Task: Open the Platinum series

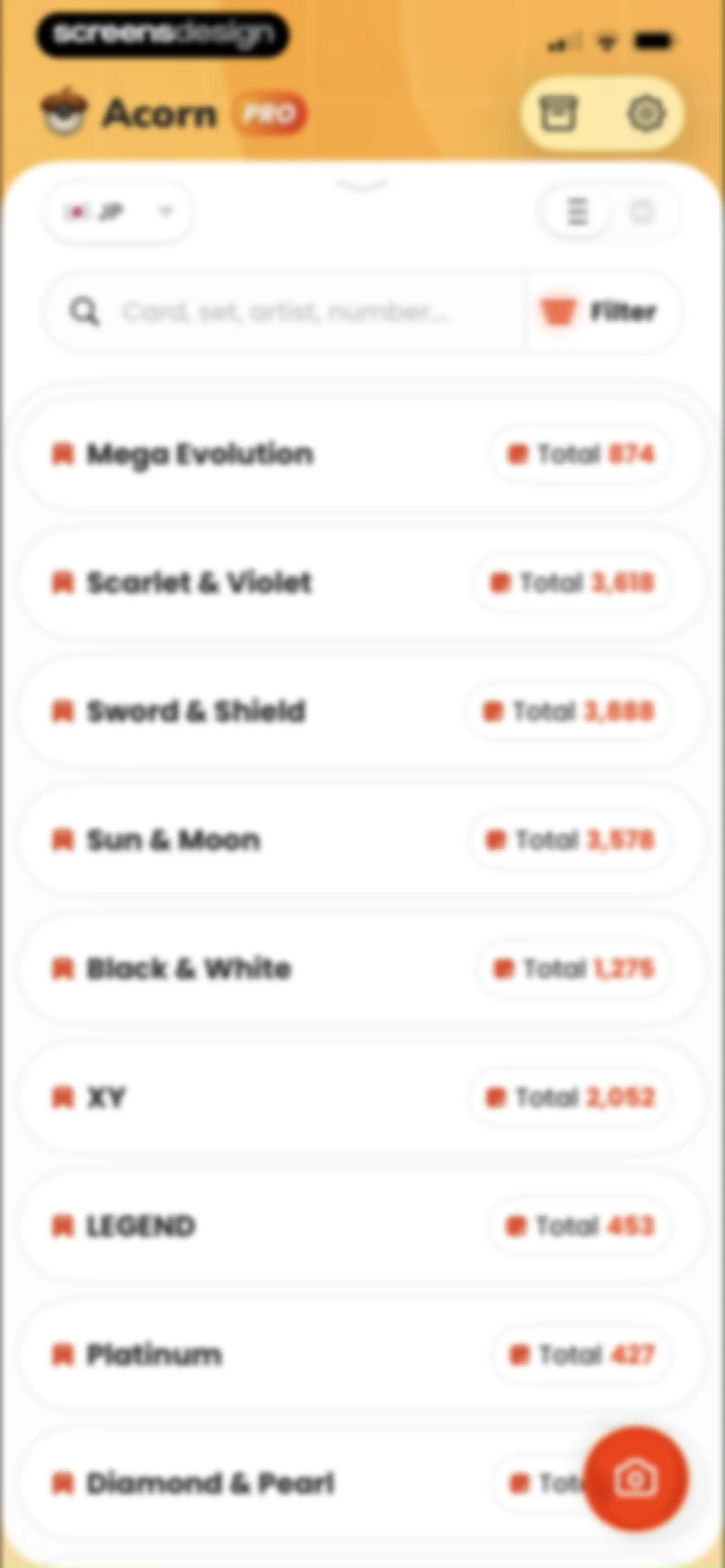Action: 361,1354
